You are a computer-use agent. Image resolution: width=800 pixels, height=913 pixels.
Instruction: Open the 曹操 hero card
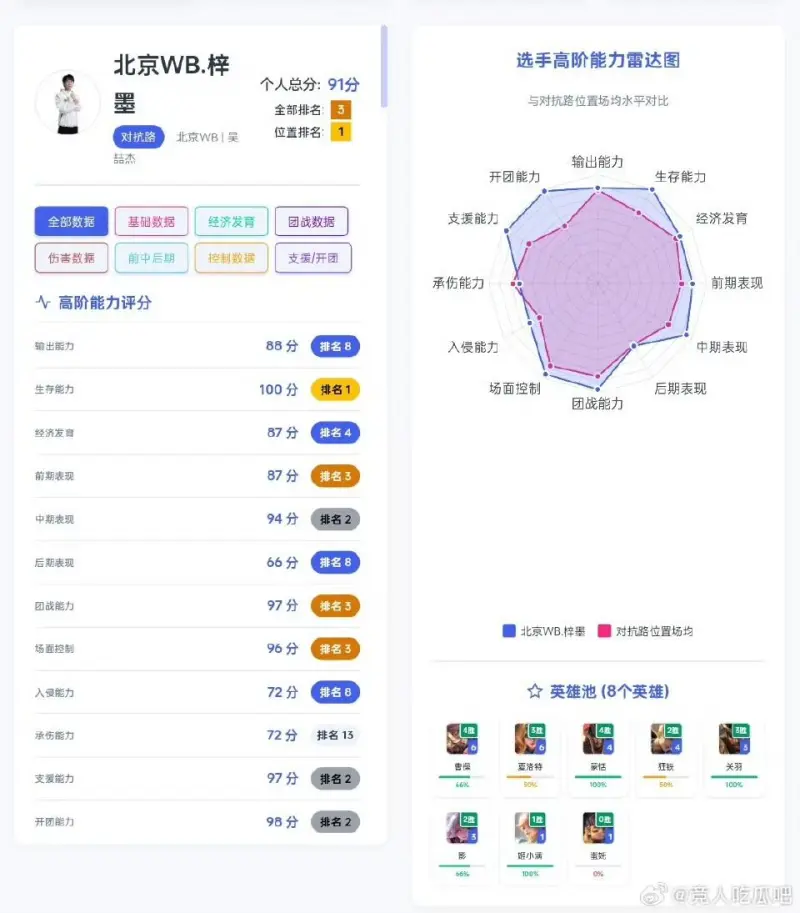coord(462,756)
